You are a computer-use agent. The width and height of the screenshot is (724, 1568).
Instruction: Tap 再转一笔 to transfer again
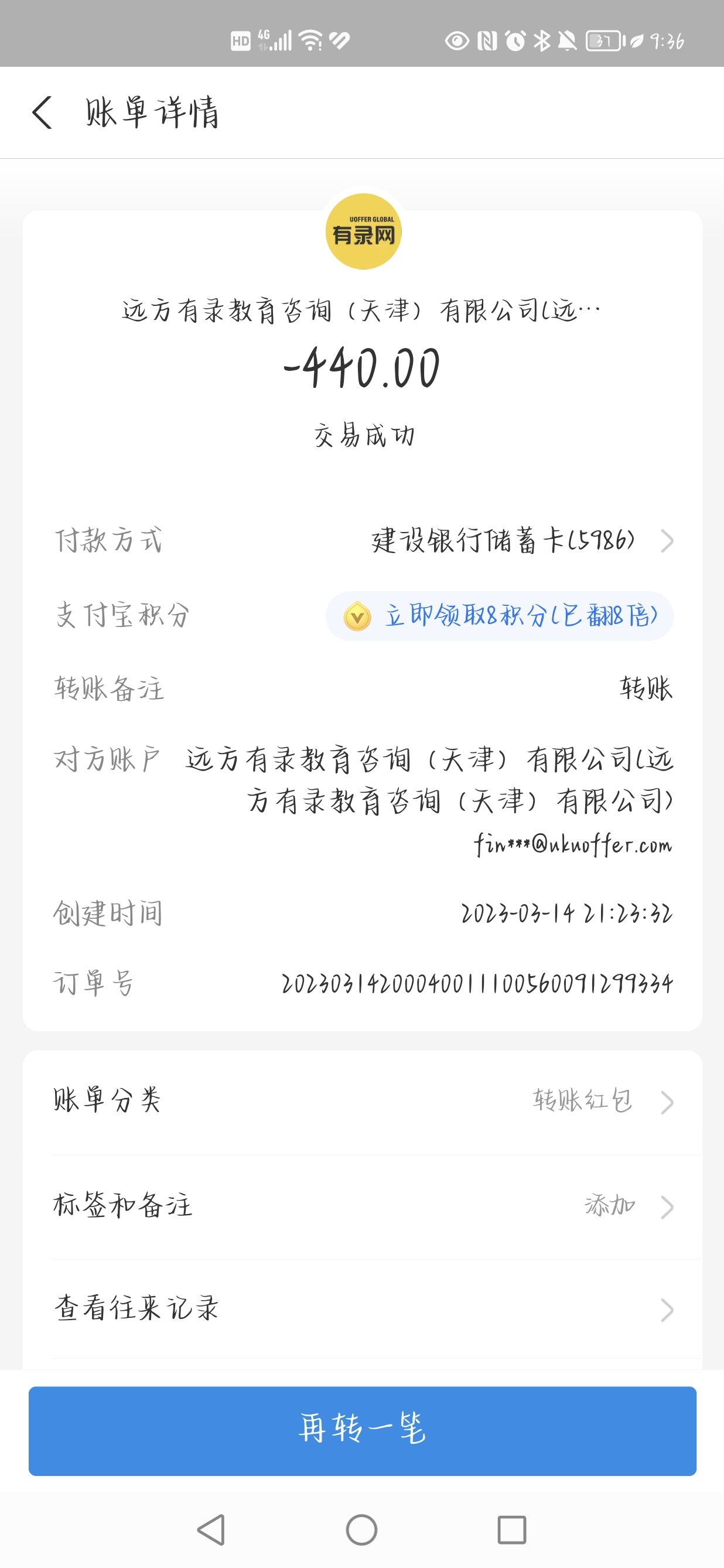363,1430
